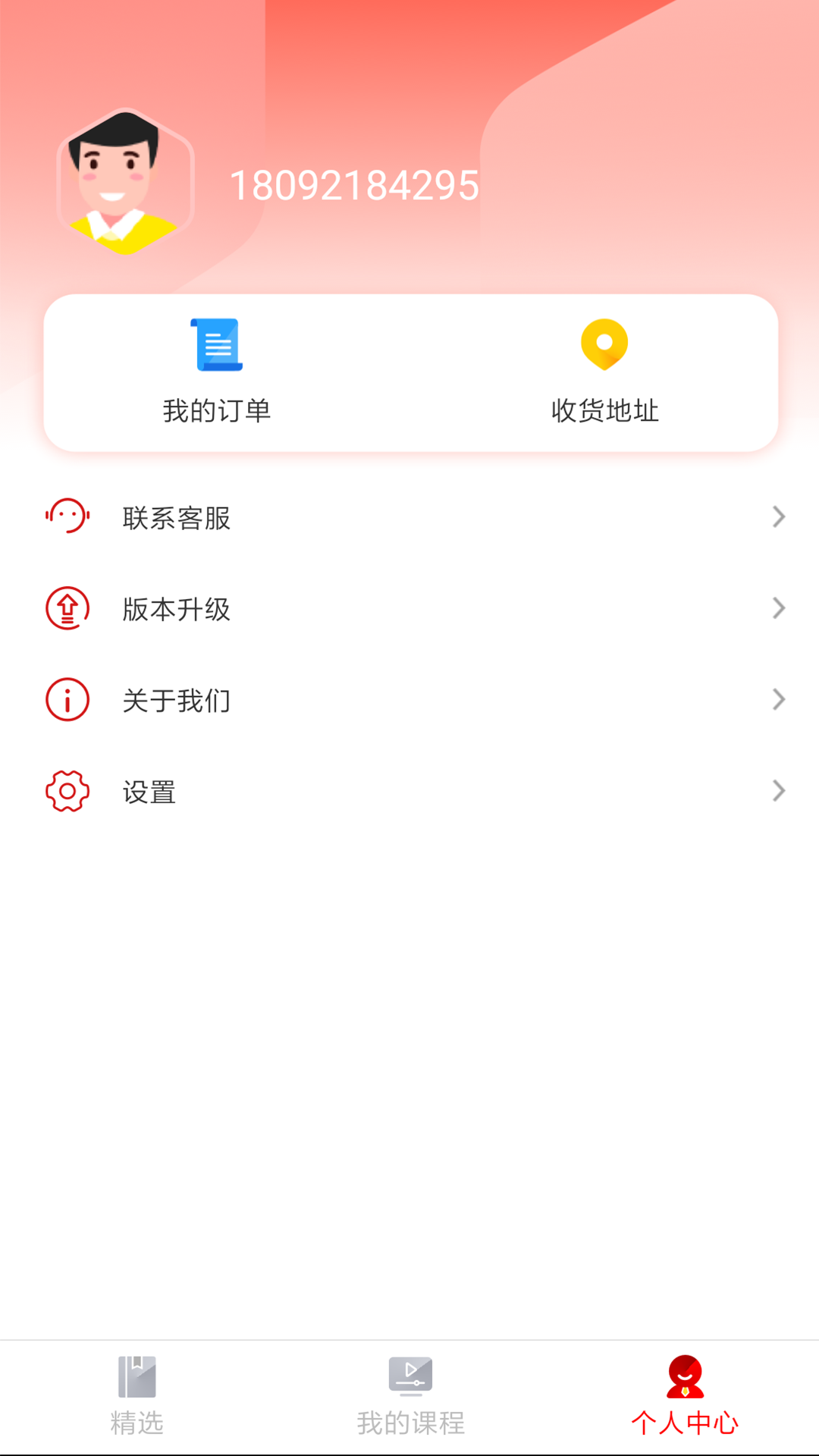Expand 联系客服 with its right chevron
The width and height of the screenshot is (819, 1456).
pyautogui.click(x=778, y=517)
